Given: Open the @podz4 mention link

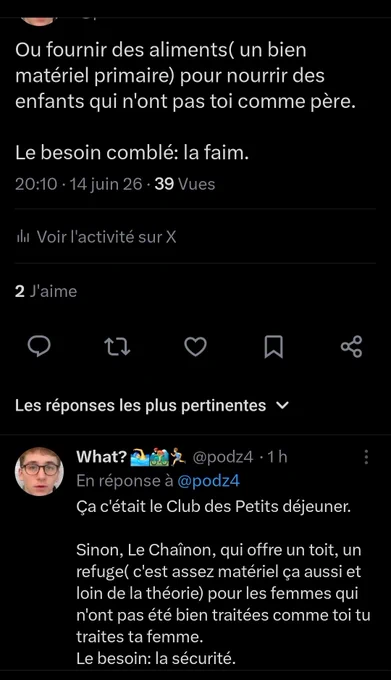Looking at the screenshot, I should click(209, 481).
